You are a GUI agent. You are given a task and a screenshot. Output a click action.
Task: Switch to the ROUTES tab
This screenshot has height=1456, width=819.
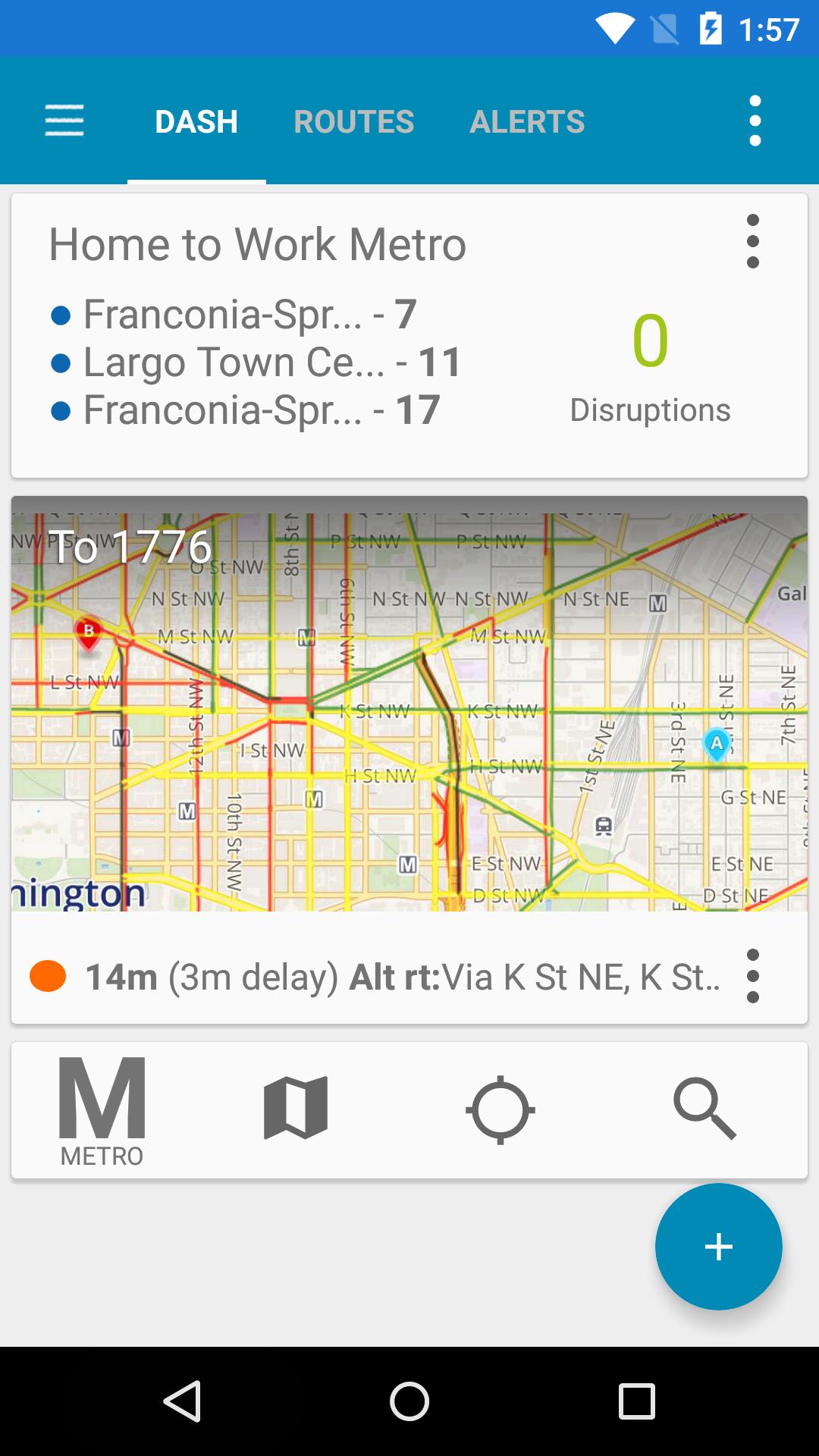354,121
